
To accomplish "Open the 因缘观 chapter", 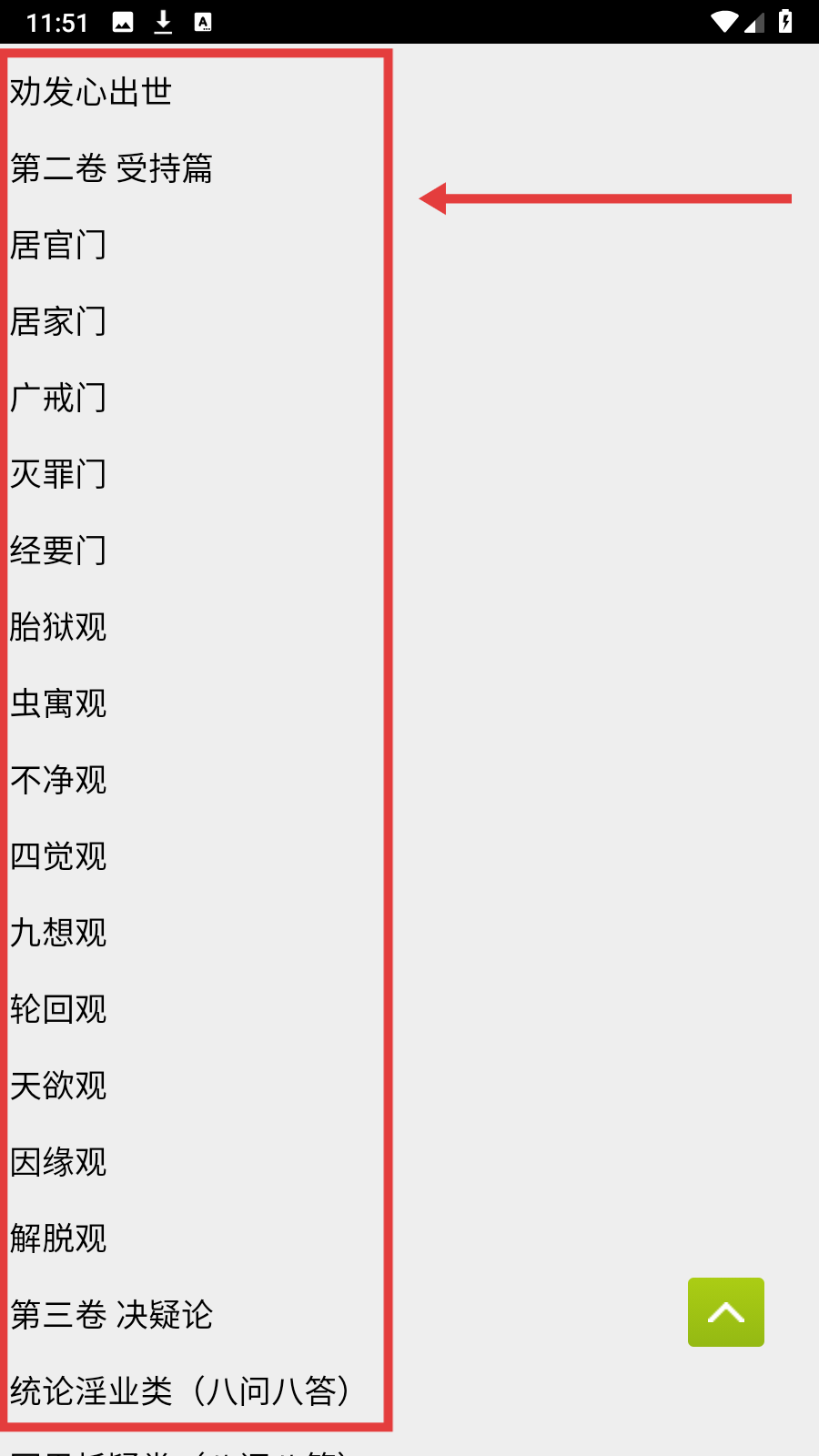I will [x=58, y=1162].
